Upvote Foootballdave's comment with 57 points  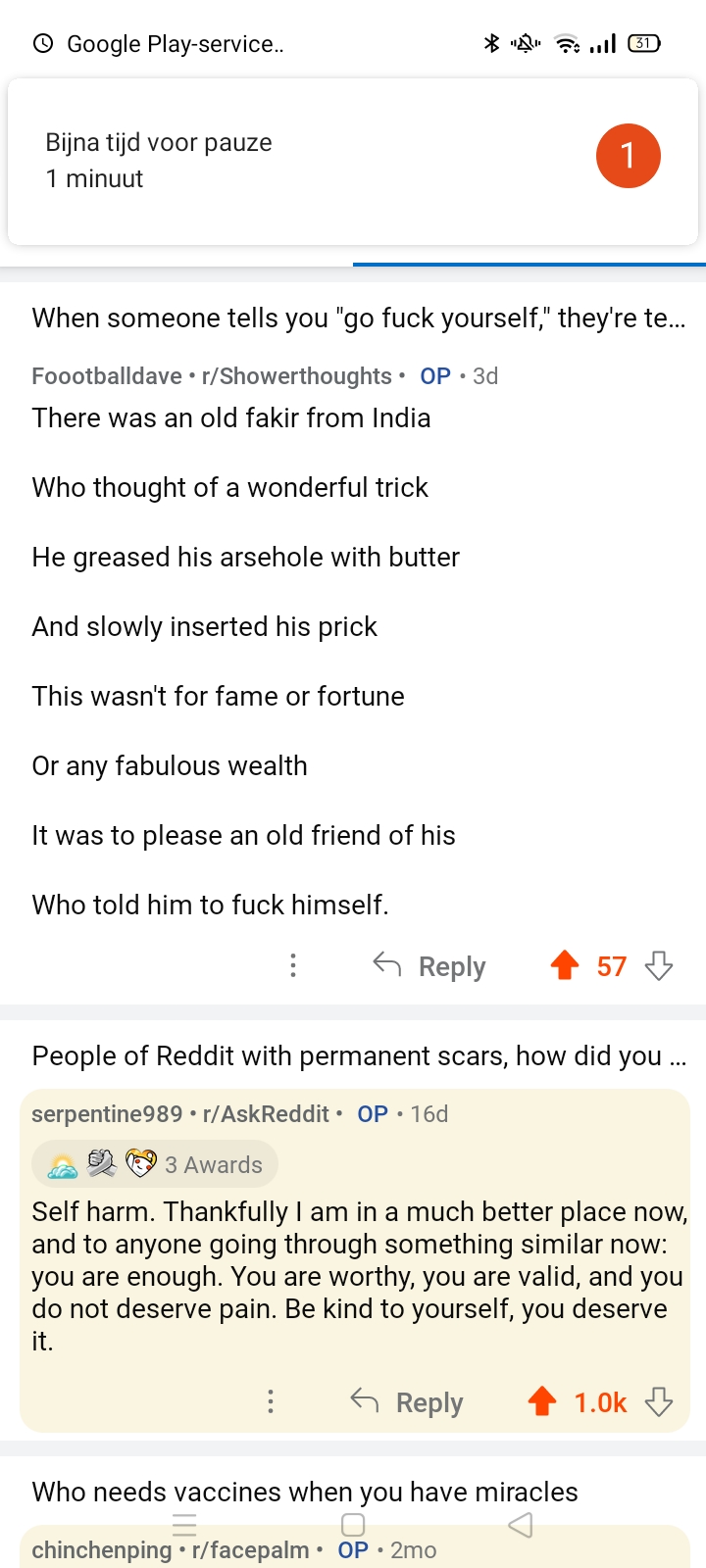pos(565,966)
